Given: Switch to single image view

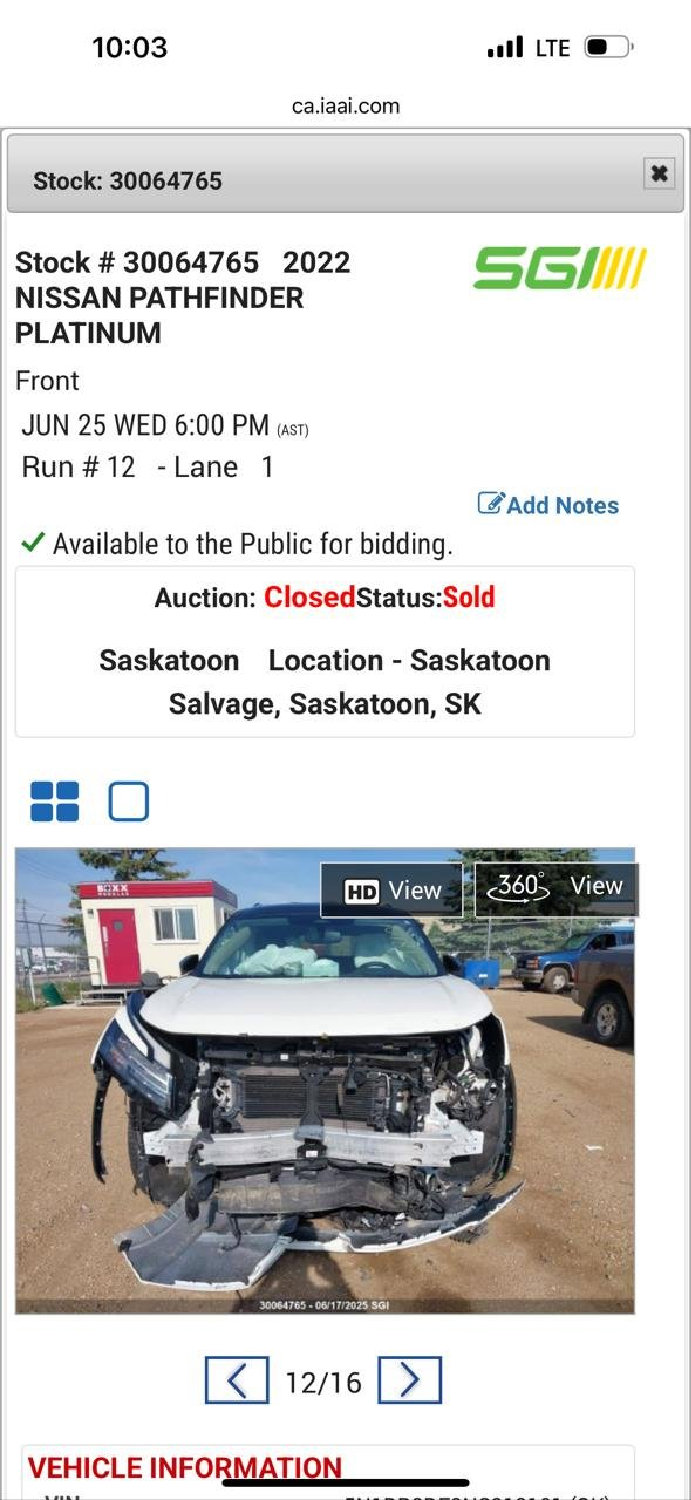Looking at the screenshot, I should [x=128, y=802].
